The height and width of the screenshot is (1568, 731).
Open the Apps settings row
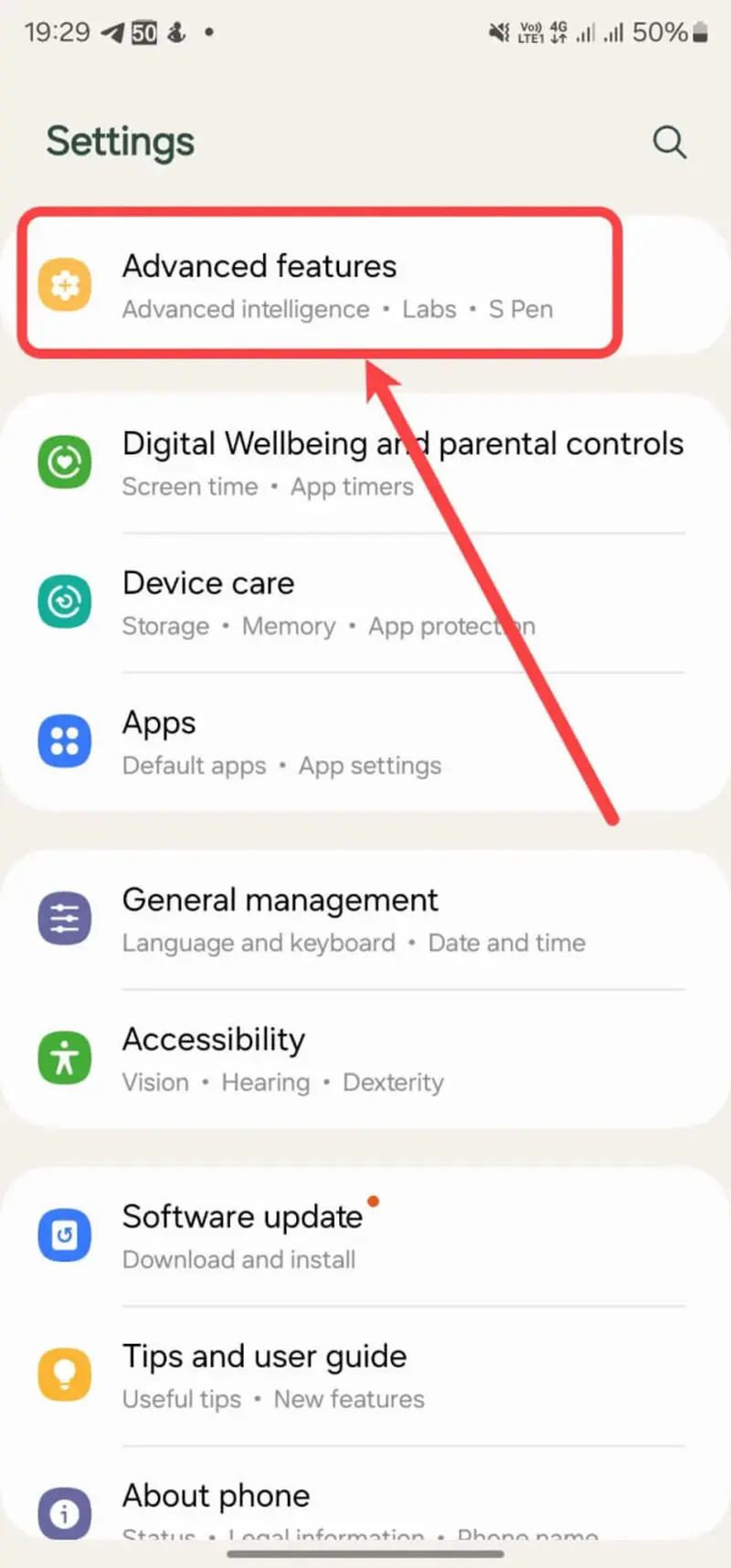pos(365,742)
